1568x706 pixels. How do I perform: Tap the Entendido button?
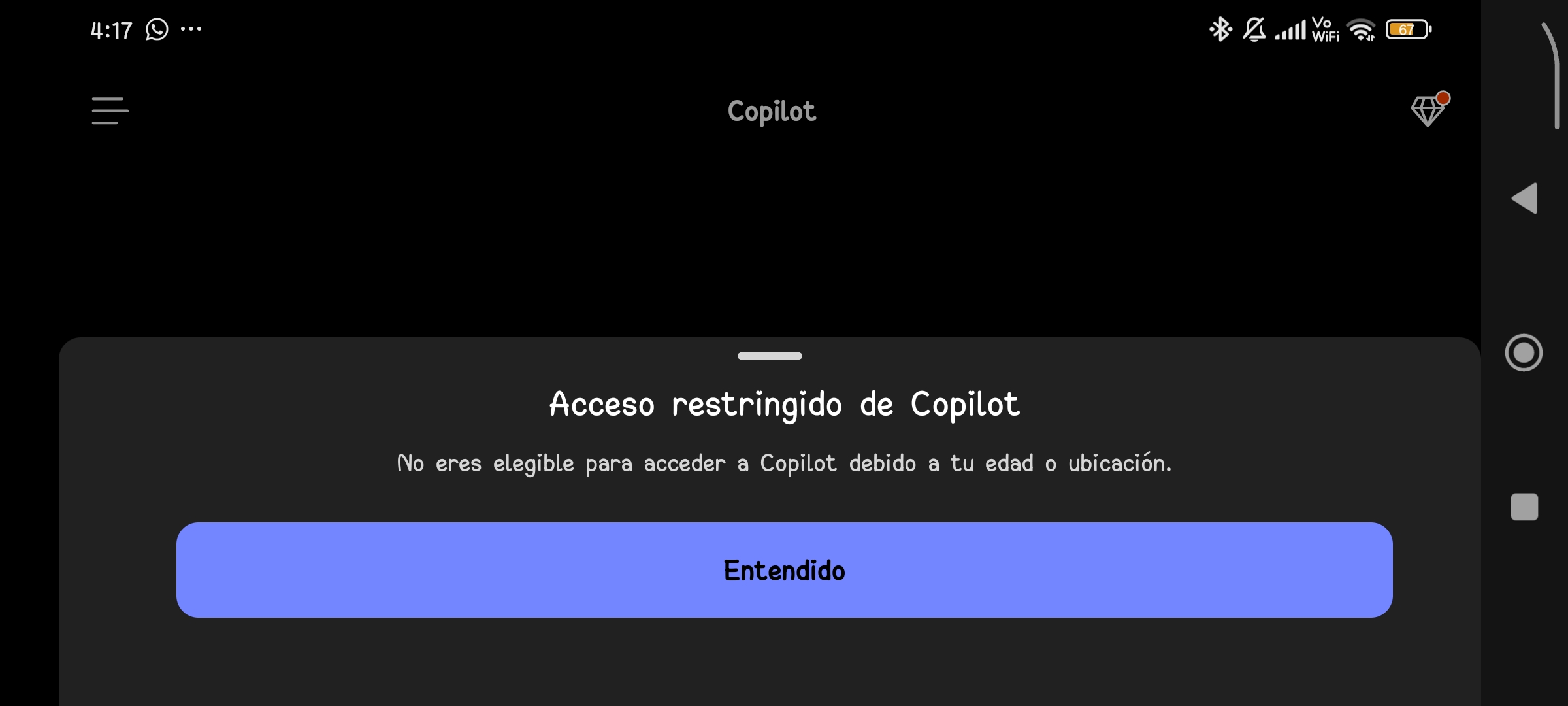click(x=784, y=570)
